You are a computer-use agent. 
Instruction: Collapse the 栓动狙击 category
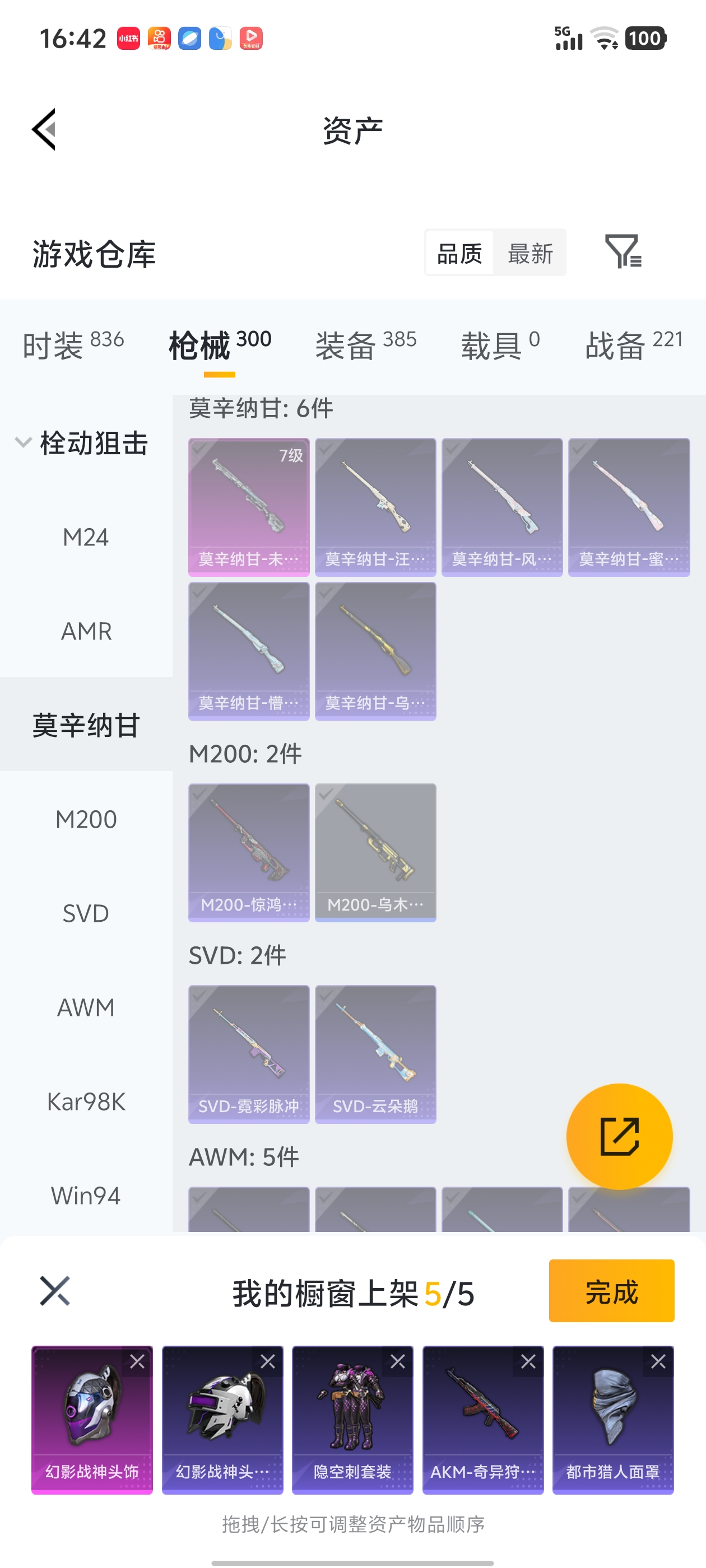(x=23, y=442)
